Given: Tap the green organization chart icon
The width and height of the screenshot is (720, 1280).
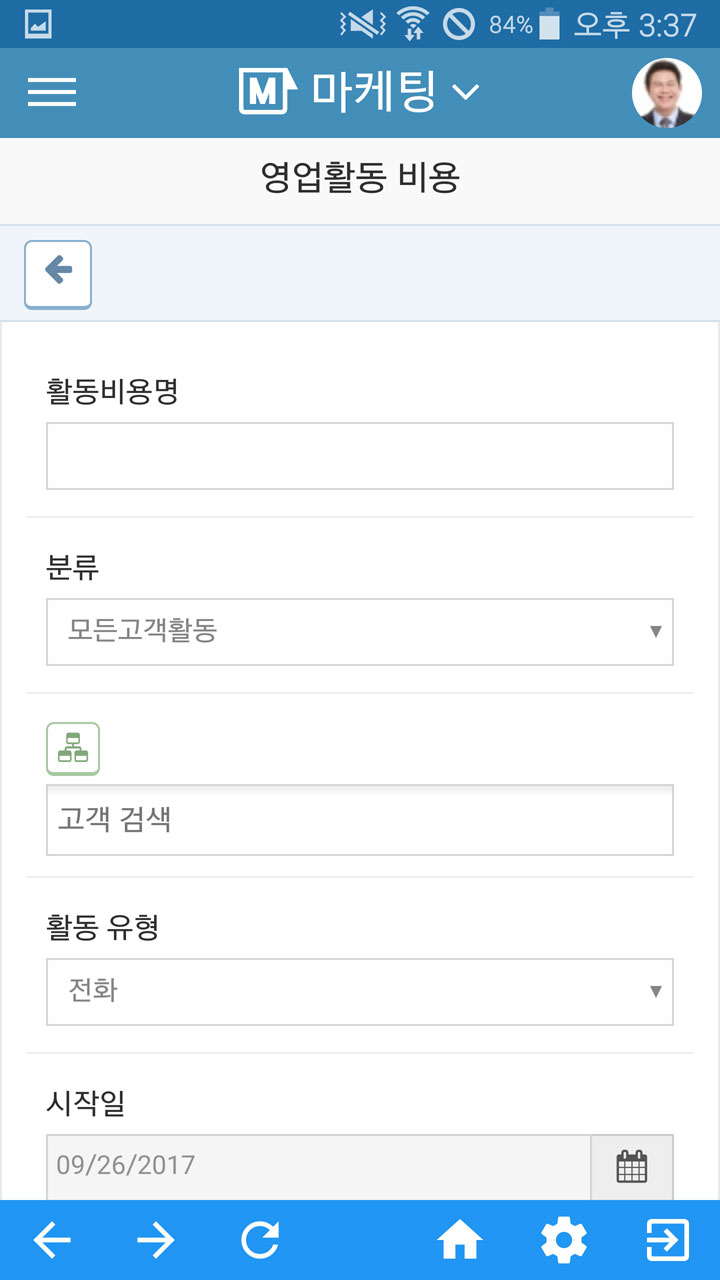Looking at the screenshot, I should click(x=73, y=748).
